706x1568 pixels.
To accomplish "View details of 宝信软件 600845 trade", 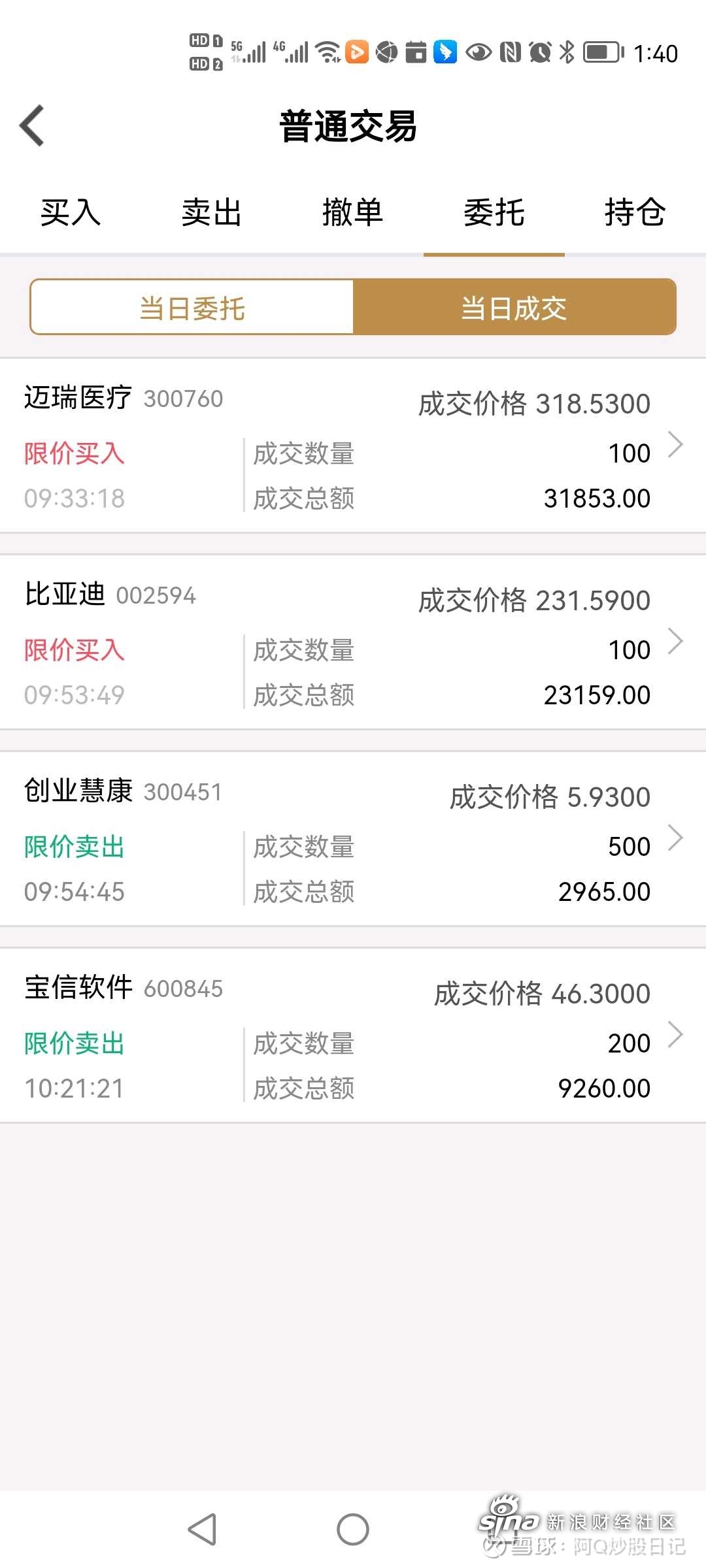I will click(353, 1036).
